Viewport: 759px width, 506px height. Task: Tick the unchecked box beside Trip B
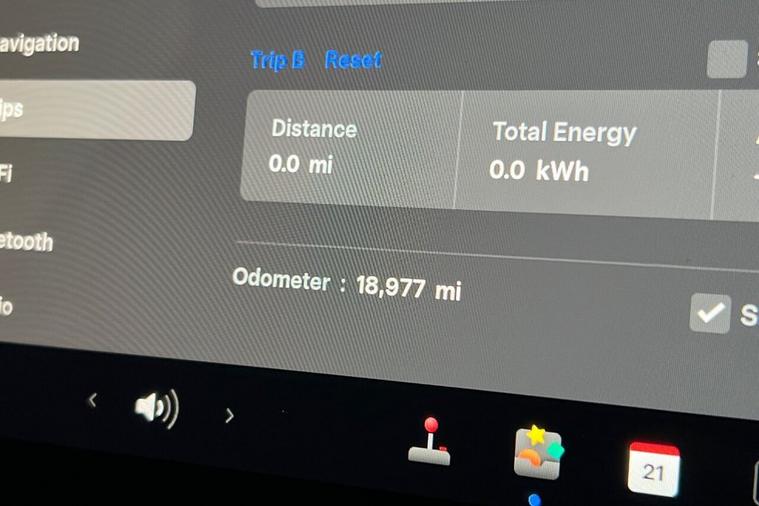click(x=727, y=59)
